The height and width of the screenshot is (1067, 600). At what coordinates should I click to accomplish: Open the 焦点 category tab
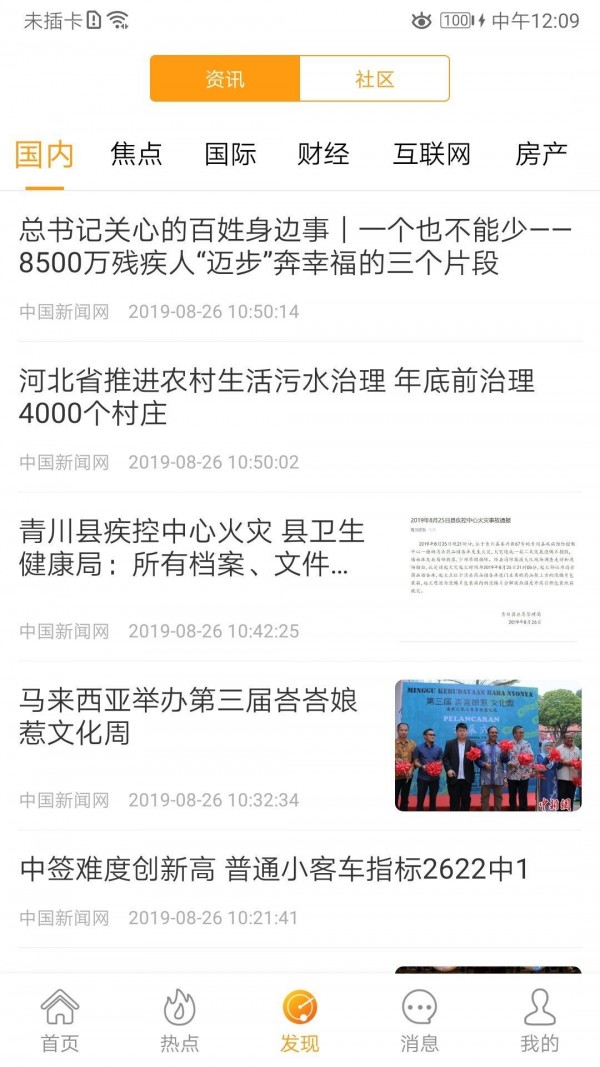click(x=137, y=154)
